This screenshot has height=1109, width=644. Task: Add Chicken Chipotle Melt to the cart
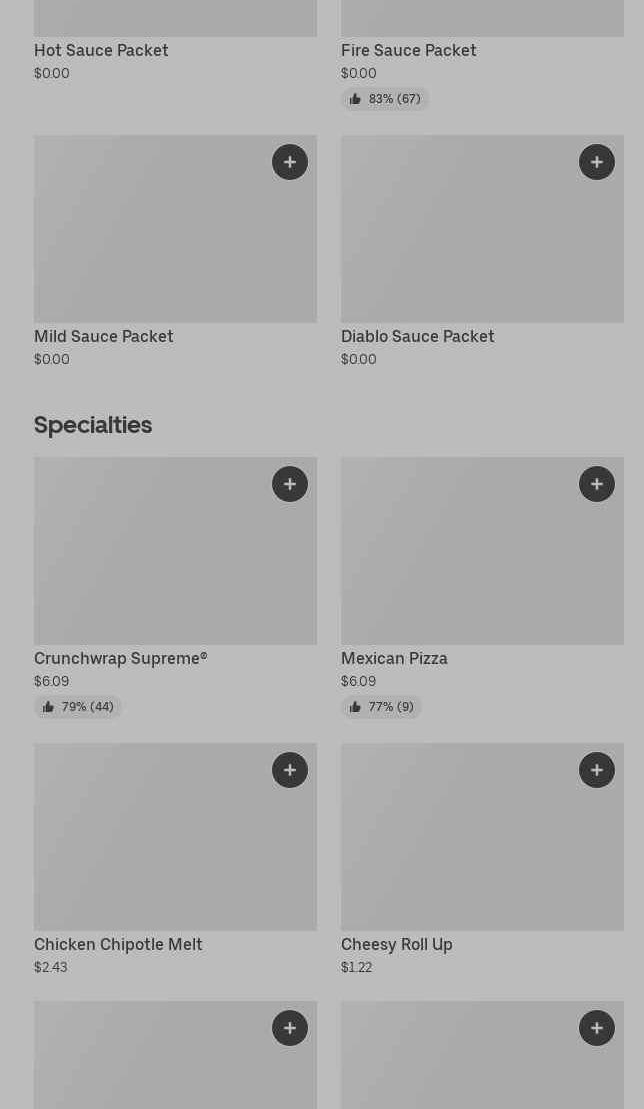(290, 770)
